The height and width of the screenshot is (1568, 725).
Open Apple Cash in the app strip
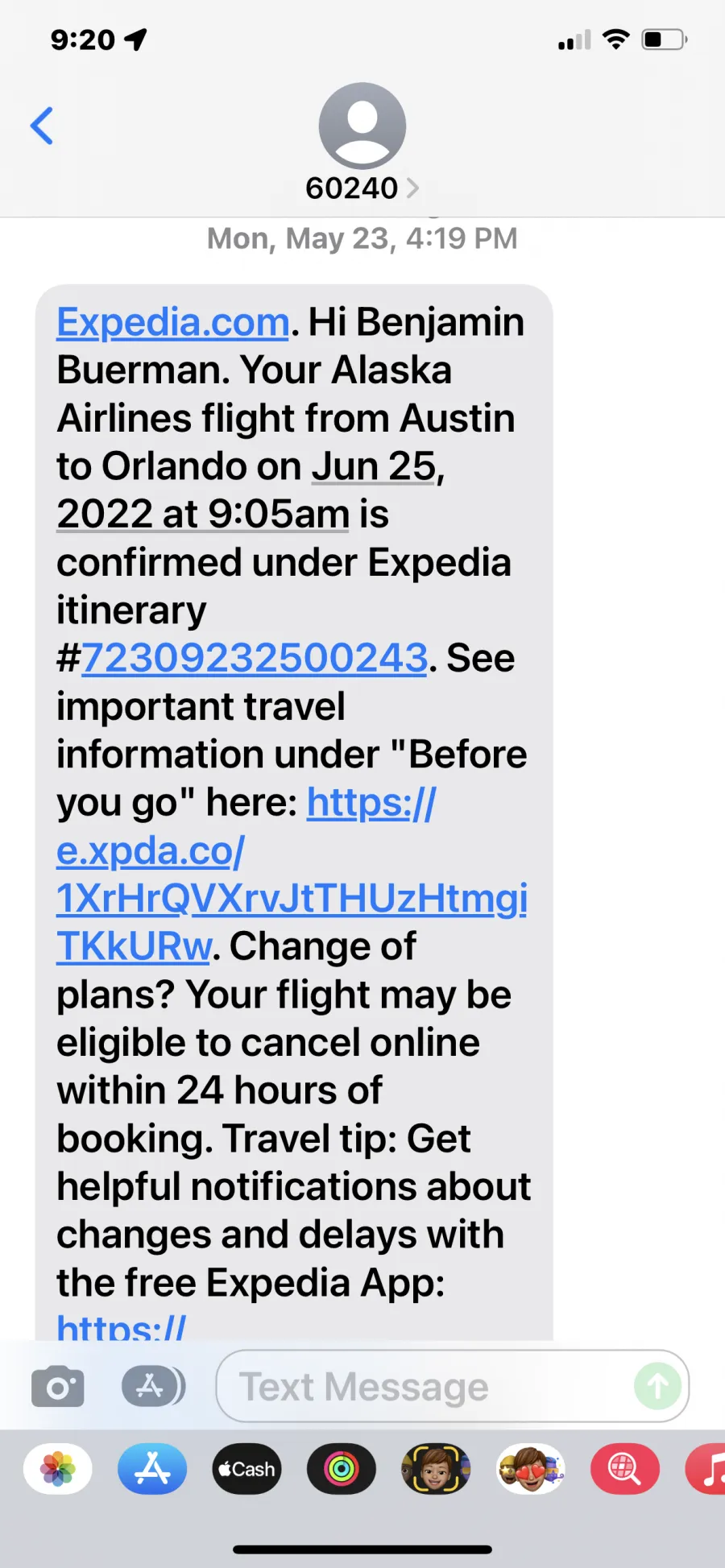click(246, 1469)
